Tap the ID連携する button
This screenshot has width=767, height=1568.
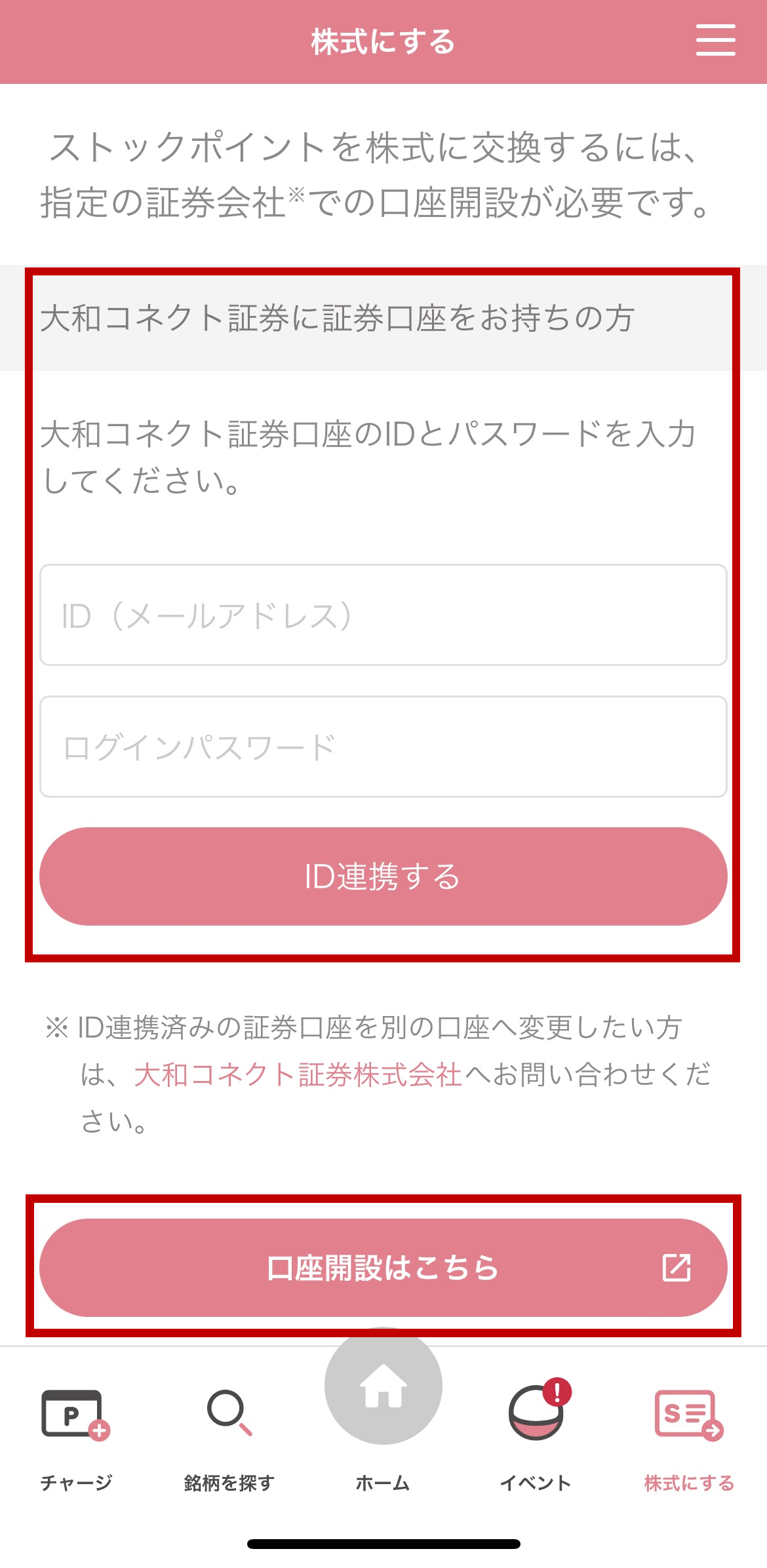point(383,876)
